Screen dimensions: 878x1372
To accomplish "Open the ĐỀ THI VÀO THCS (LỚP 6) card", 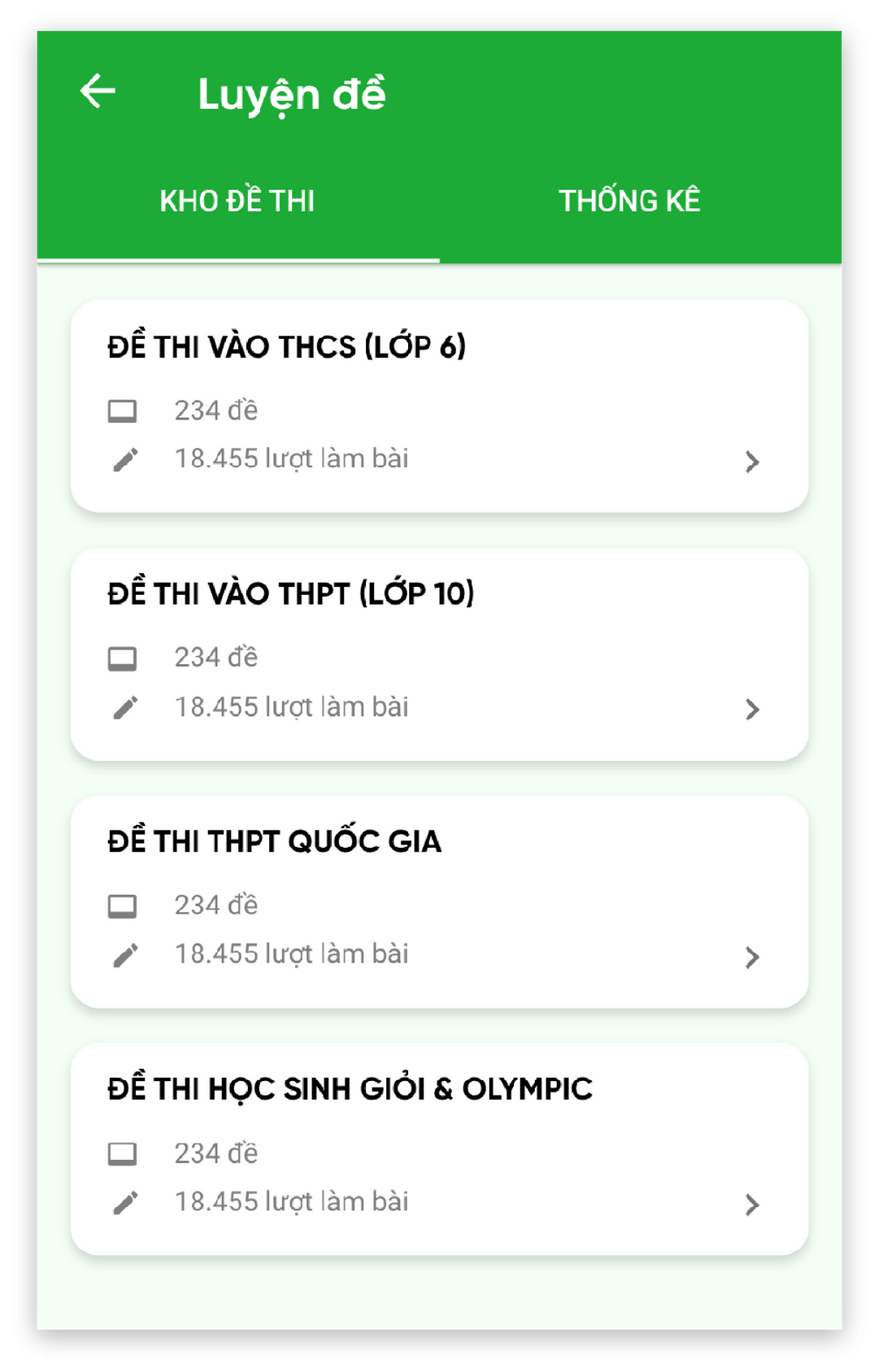I will click(439, 405).
